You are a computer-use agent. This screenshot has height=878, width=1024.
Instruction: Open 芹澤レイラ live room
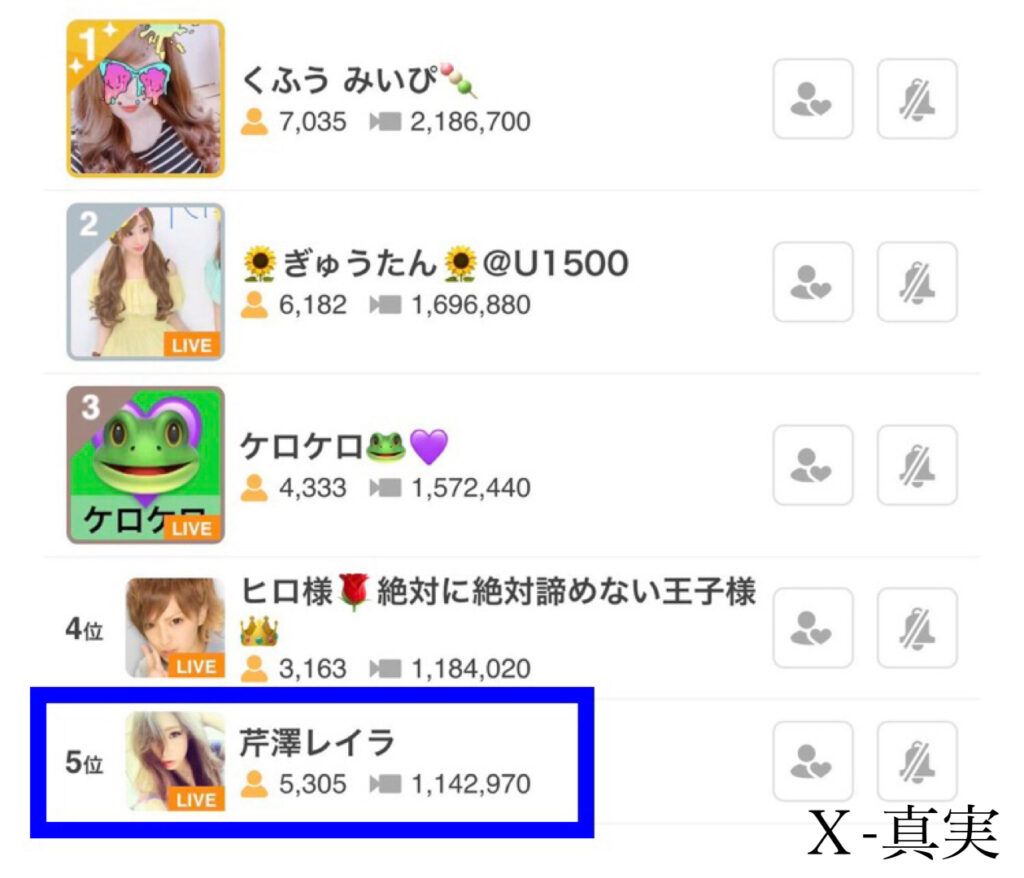[x=175, y=761]
